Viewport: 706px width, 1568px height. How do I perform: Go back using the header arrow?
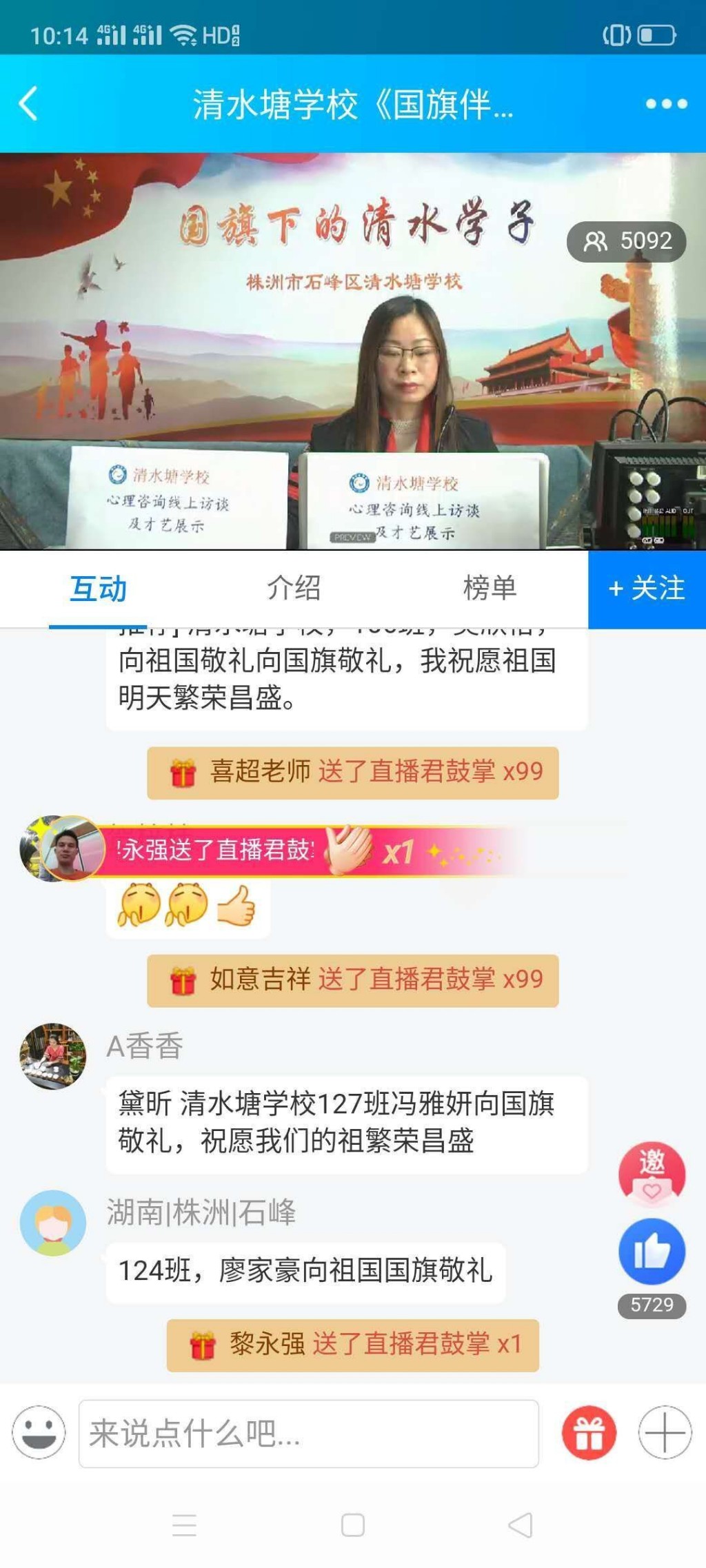coord(28,104)
